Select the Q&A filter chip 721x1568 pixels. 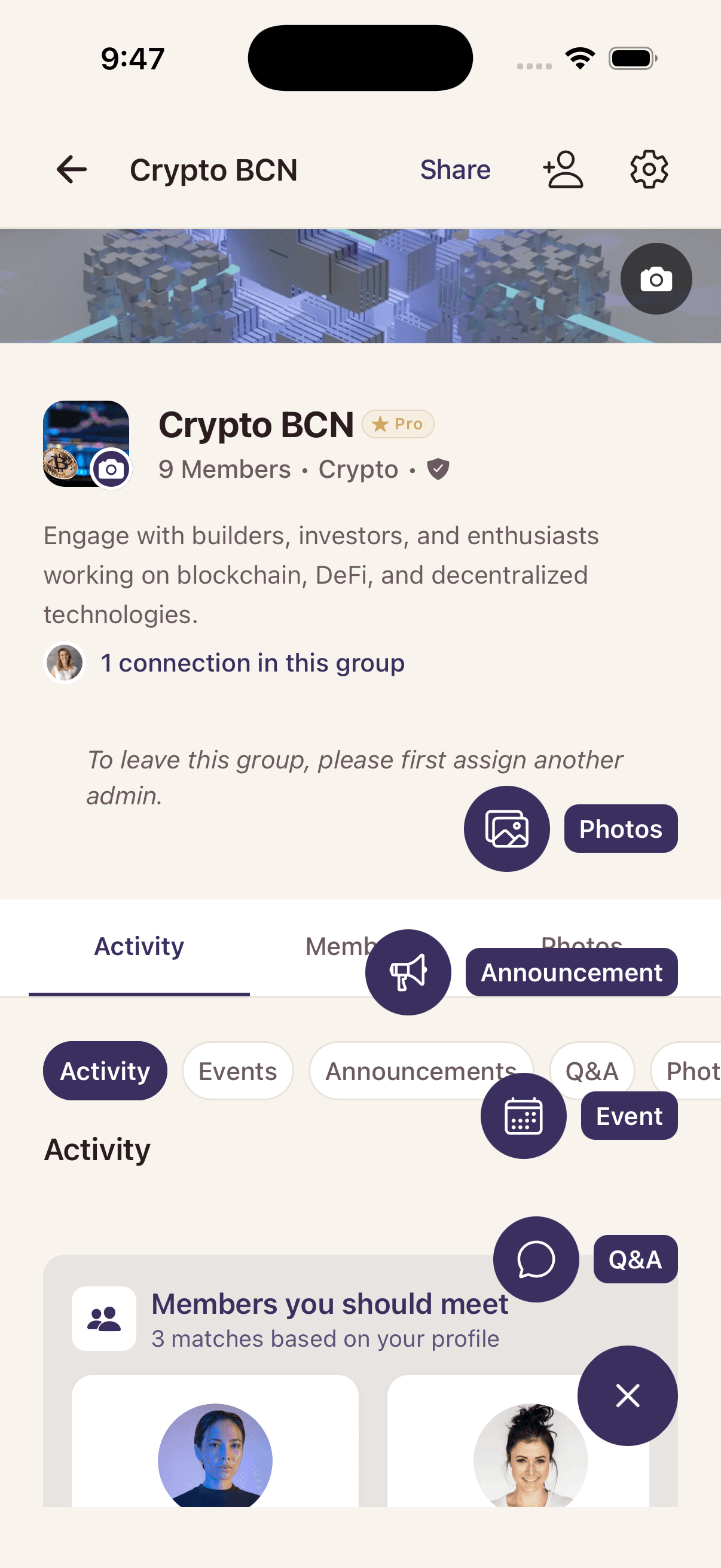pyautogui.click(x=591, y=1070)
